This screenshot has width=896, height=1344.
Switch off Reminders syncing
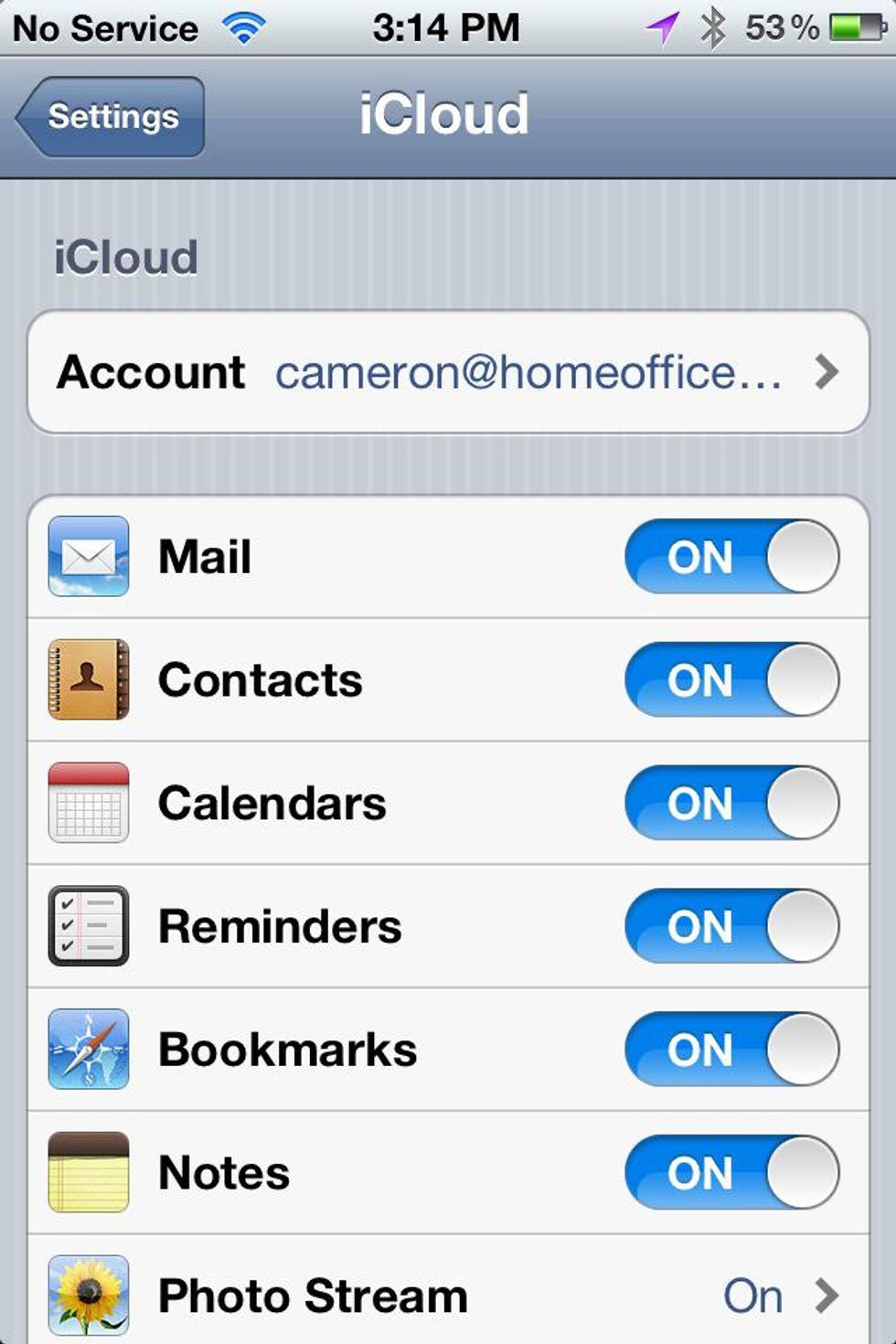click(731, 926)
